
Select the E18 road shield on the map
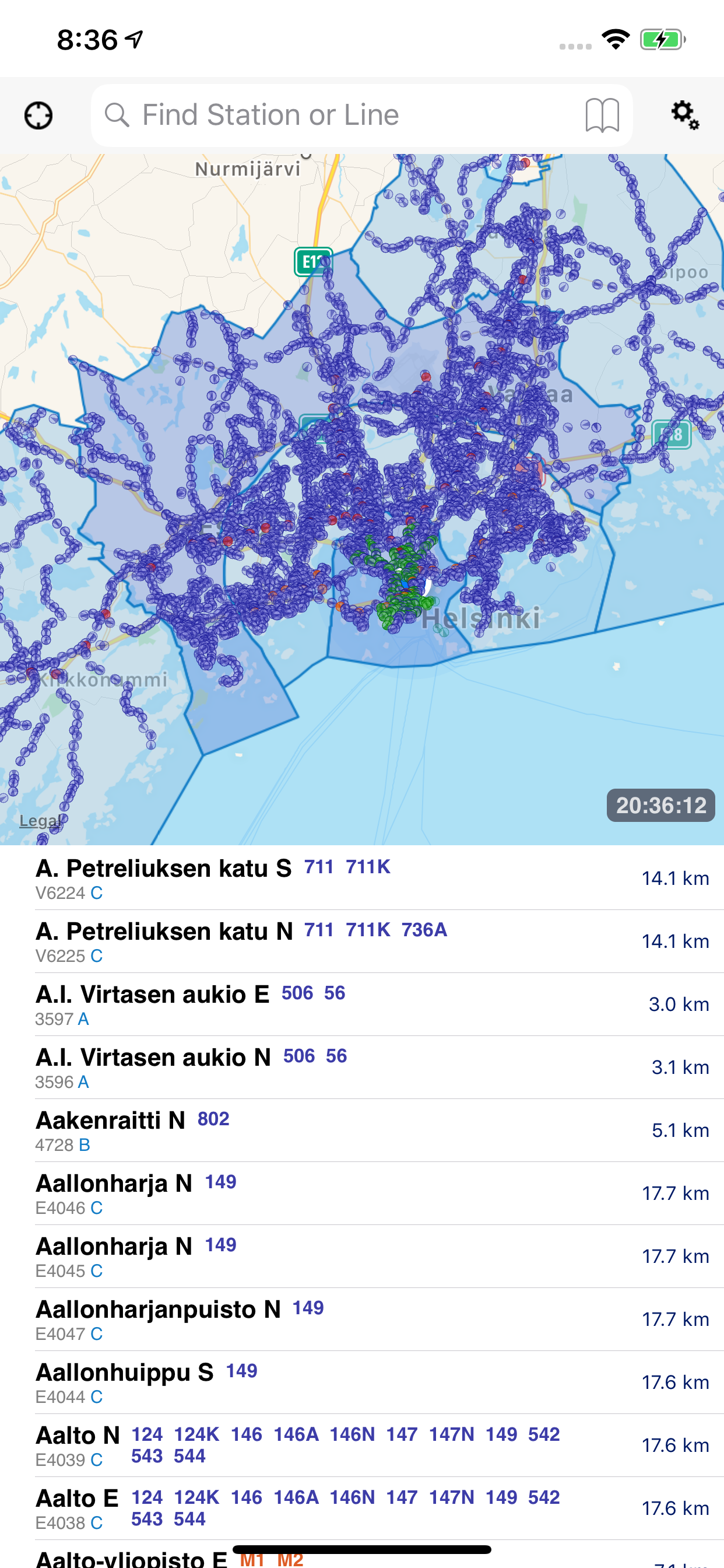(670, 434)
